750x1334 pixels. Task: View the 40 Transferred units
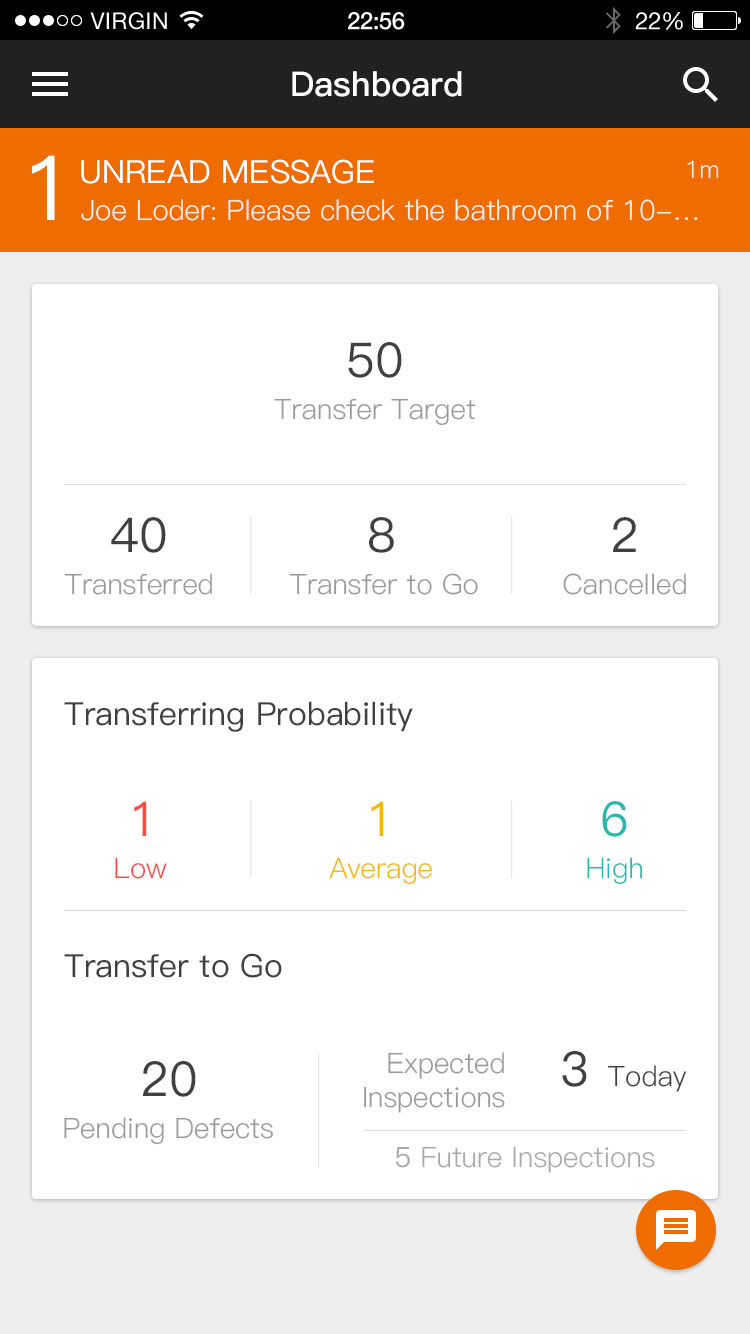coord(139,555)
